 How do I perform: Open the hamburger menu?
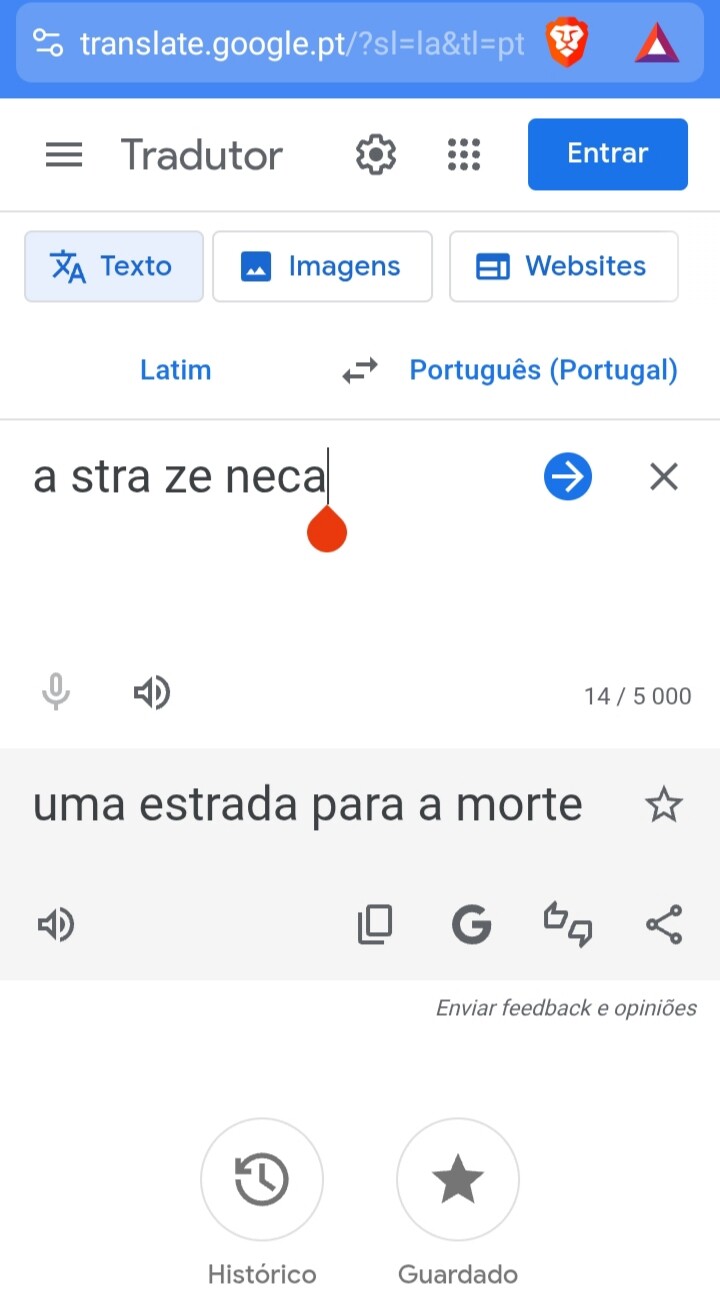pyautogui.click(x=64, y=155)
